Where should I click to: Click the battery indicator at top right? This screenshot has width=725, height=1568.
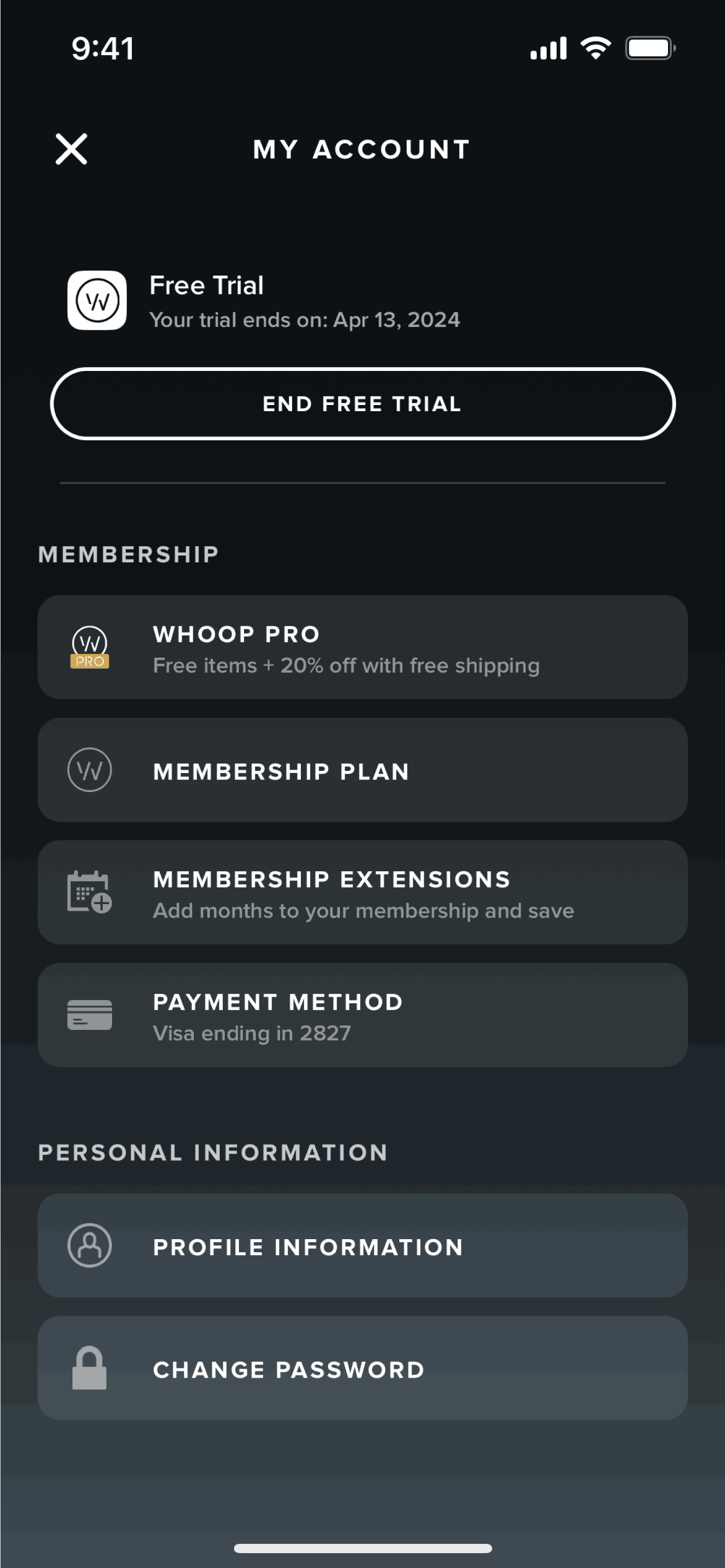pyautogui.click(x=649, y=46)
